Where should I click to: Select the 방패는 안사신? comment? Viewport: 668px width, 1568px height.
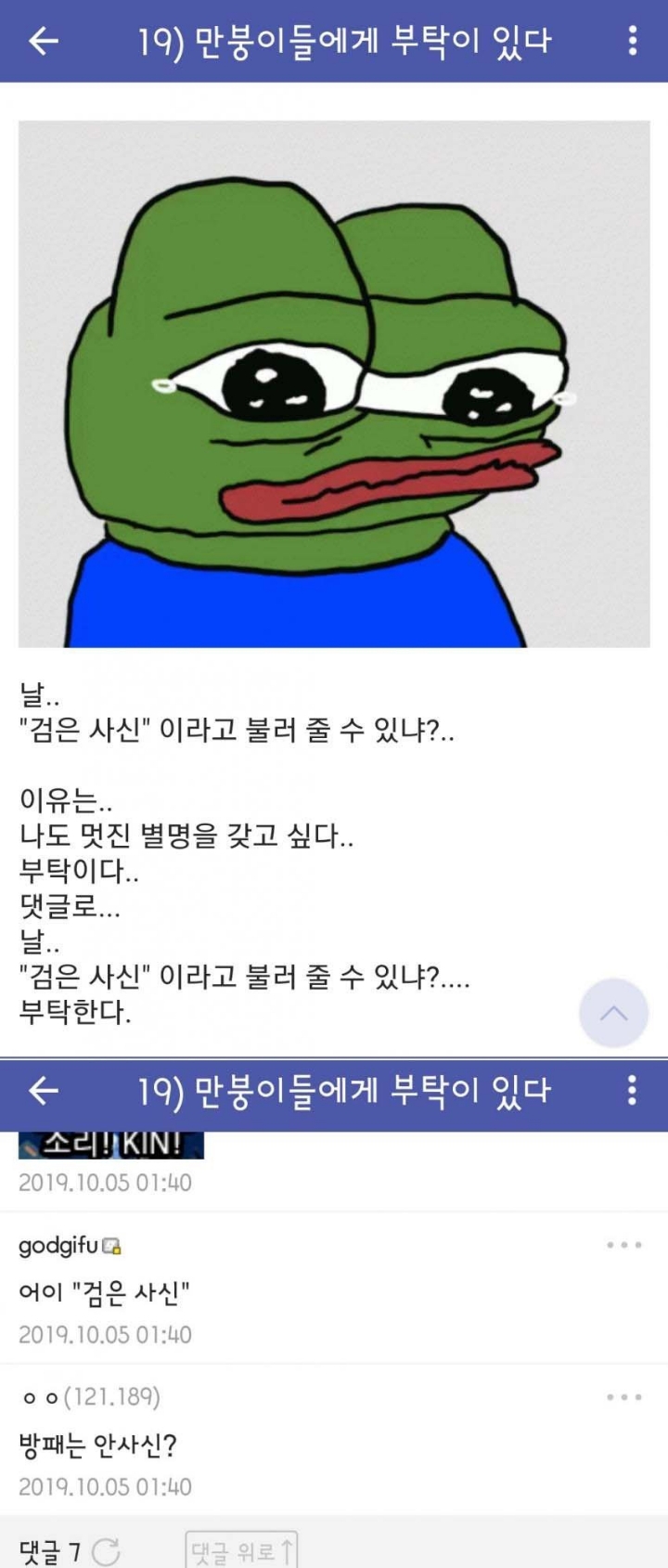click(97, 1443)
